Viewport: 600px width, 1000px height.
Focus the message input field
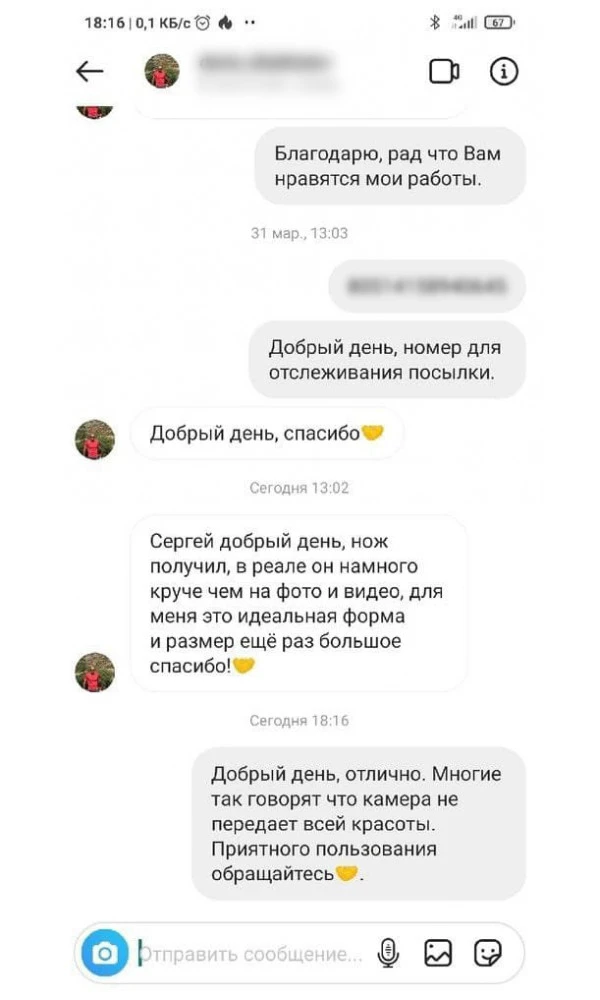tap(255, 954)
